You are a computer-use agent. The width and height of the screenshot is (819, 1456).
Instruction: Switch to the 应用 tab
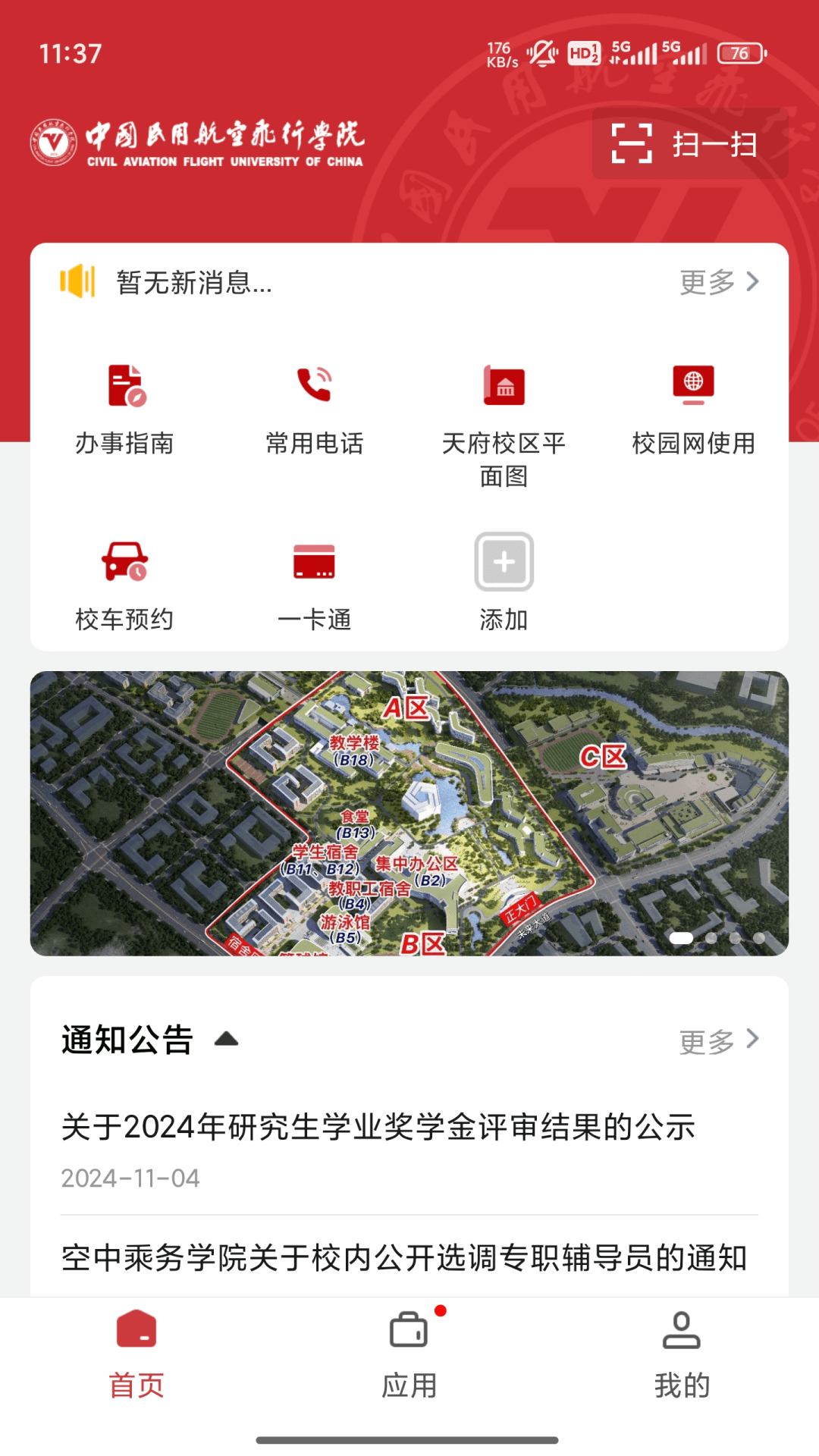tap(409, 1354)
